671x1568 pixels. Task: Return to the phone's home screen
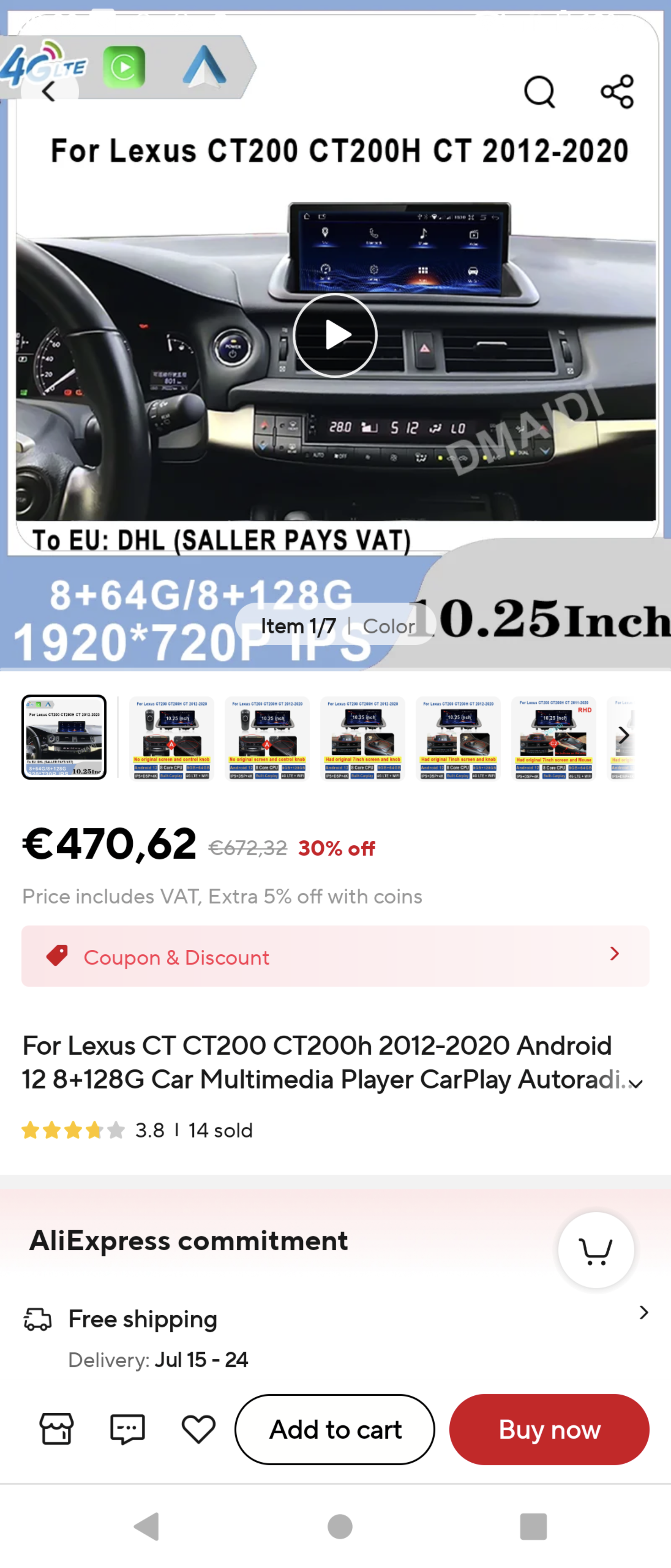click(340, 1526)
